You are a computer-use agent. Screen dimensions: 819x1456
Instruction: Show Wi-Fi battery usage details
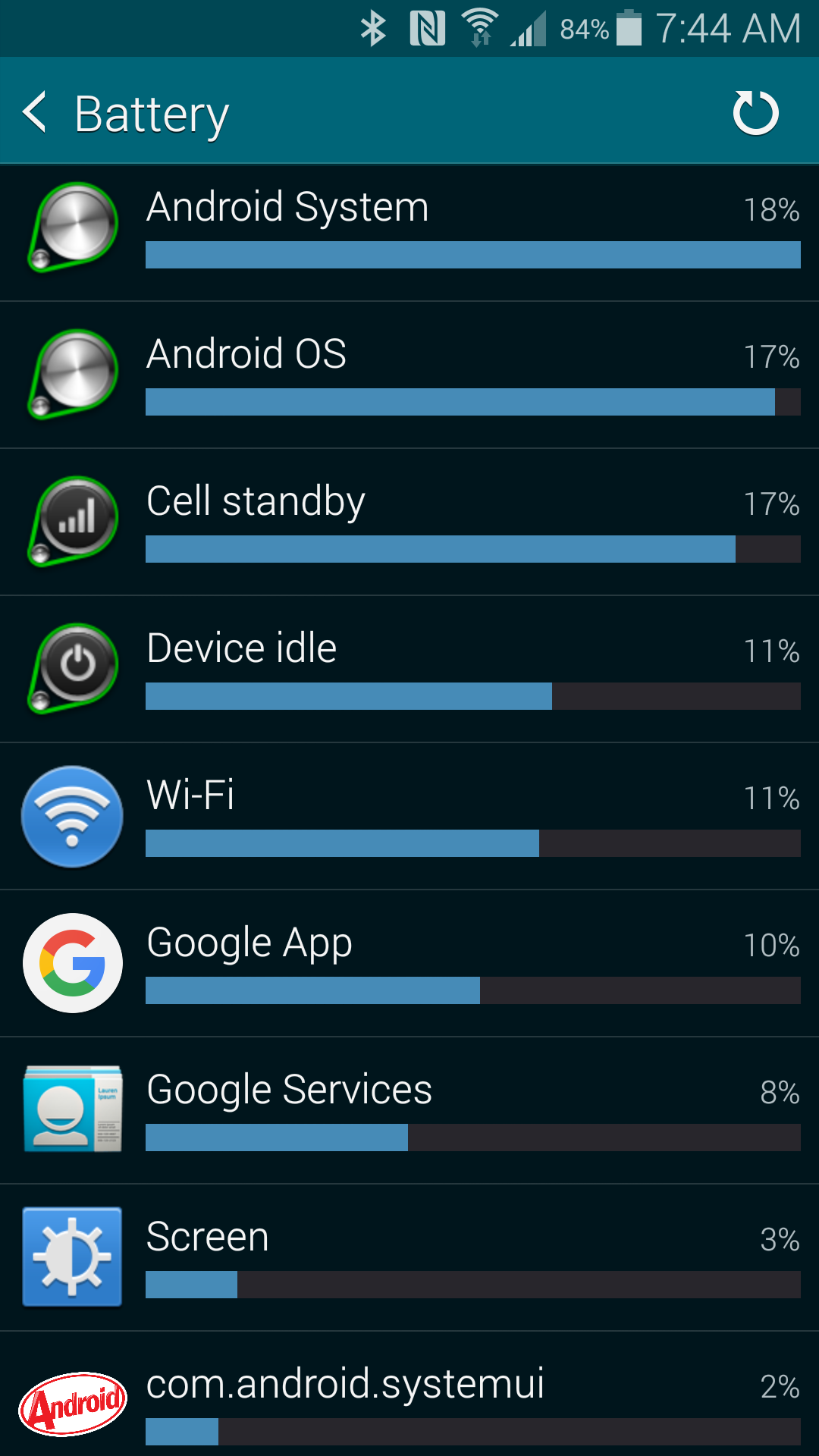click(409, 817)
